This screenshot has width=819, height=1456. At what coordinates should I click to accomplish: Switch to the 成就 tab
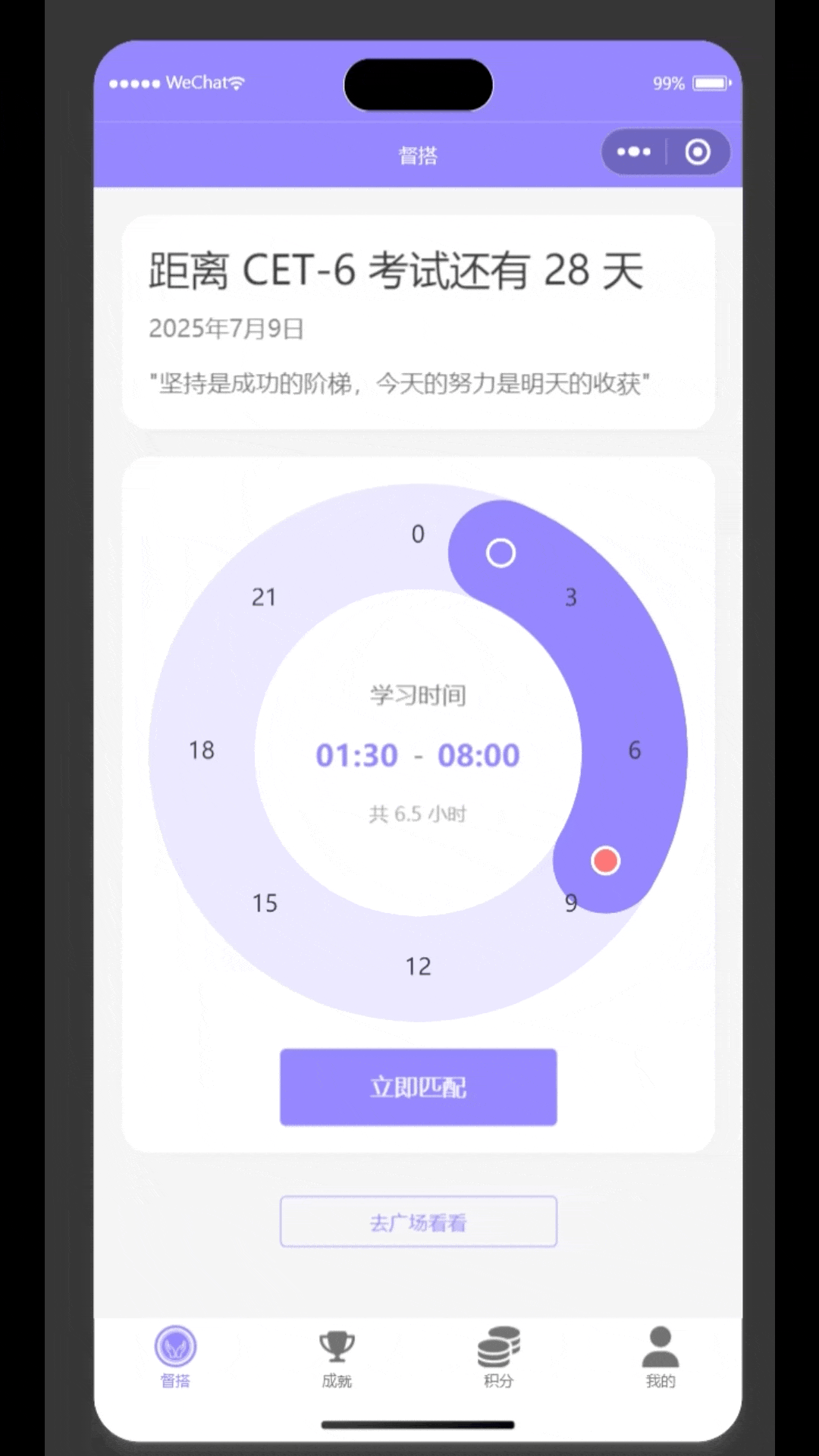(x=337, y=1357)
